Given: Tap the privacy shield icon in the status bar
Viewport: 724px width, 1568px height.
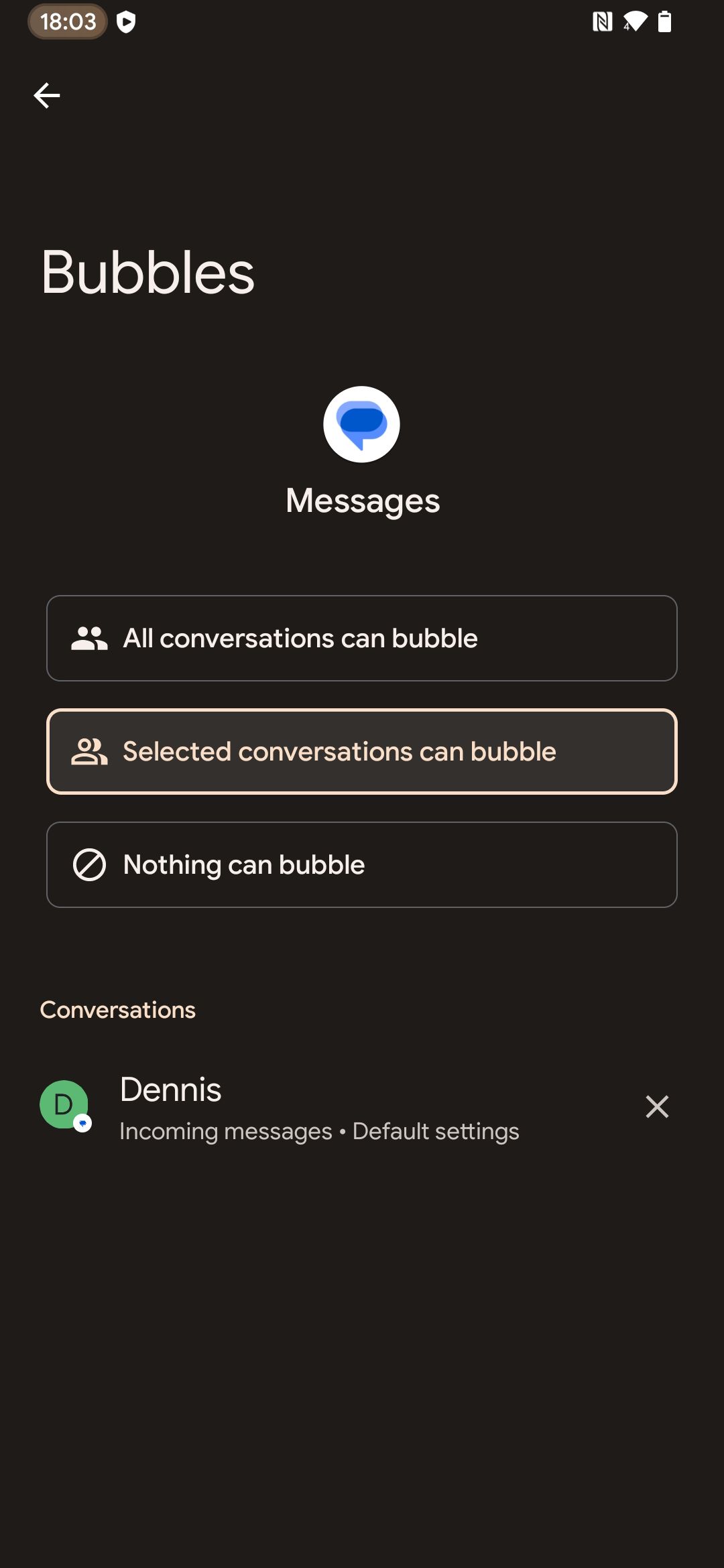Looking at the screenshot, I should point(127,21).
